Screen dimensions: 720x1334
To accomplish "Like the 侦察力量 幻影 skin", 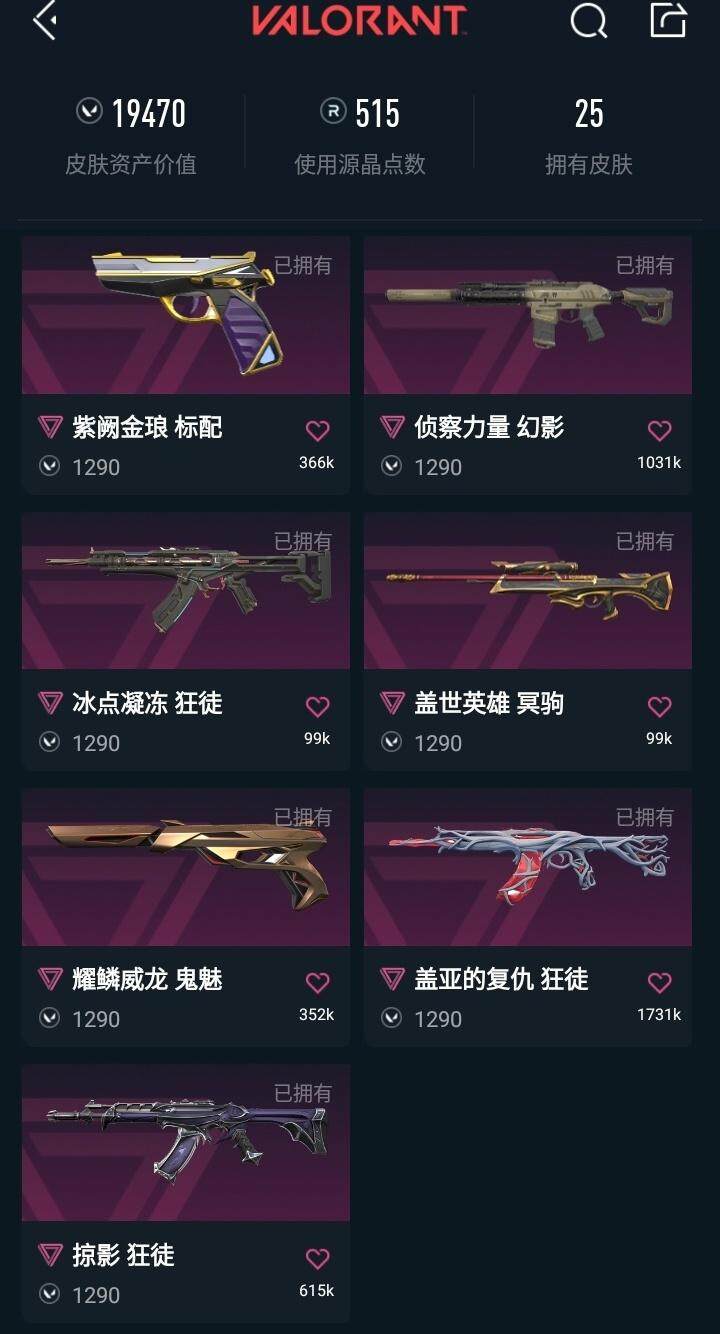I will [x=659, y=431].
